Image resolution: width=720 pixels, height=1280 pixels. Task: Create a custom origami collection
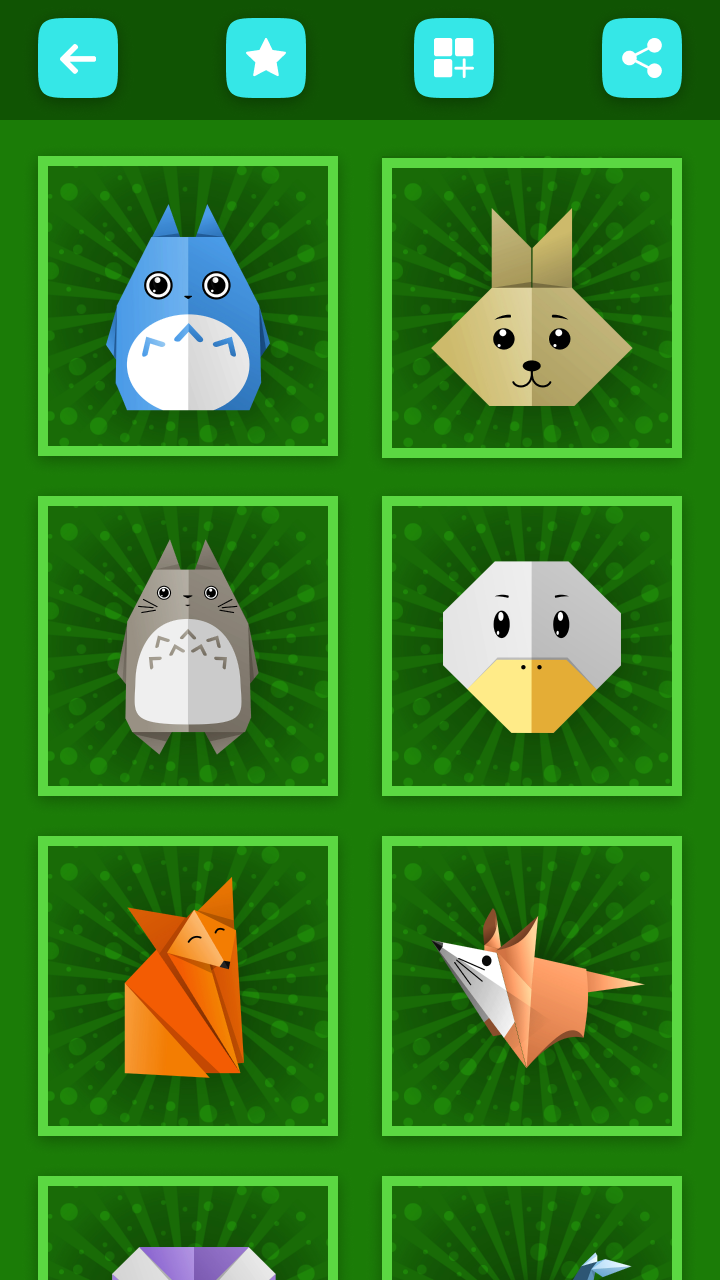click(453, 58)
